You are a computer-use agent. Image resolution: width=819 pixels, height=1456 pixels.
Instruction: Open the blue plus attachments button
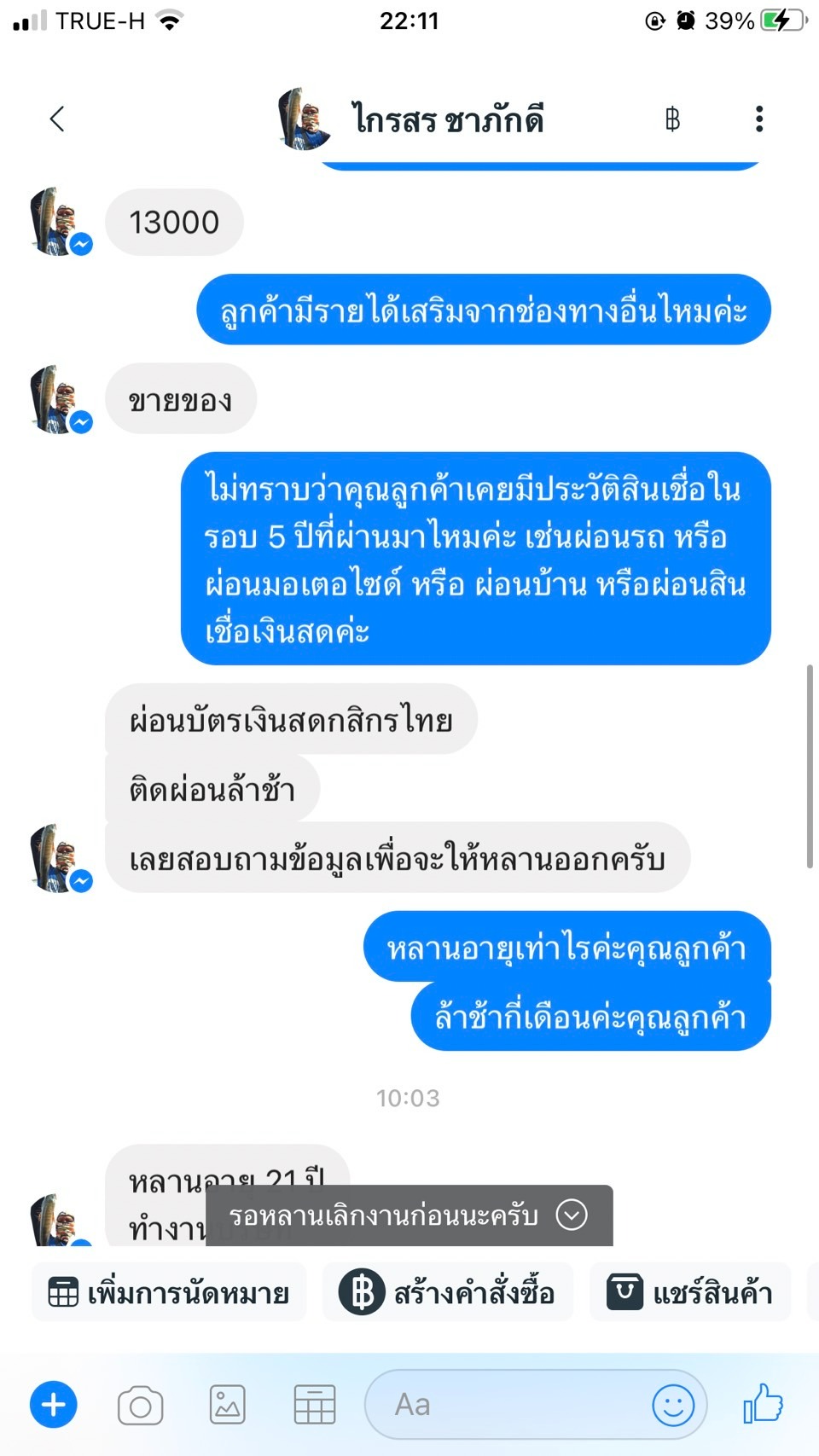(x=54, y=1404)
